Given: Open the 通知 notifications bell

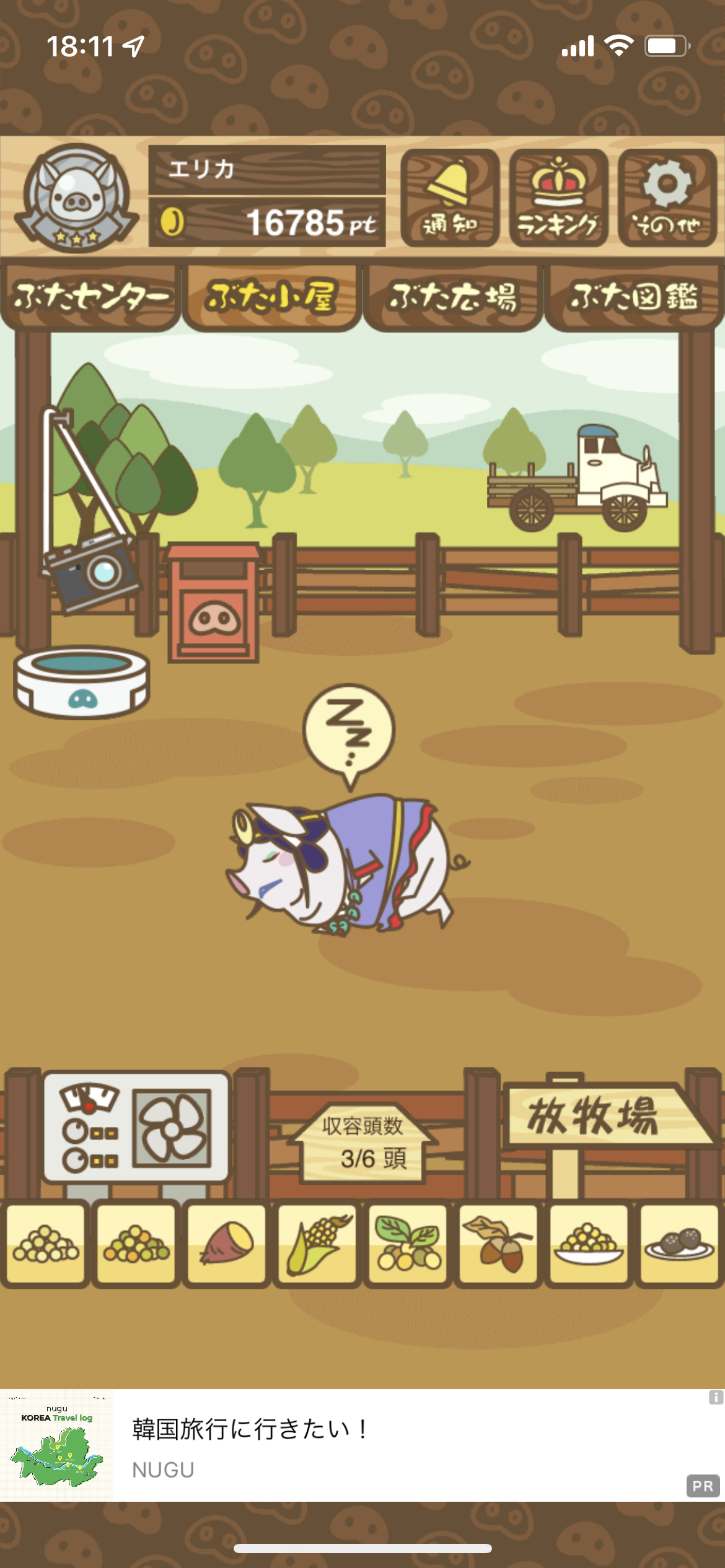Looking at the screenshot, I should (450, 198).
